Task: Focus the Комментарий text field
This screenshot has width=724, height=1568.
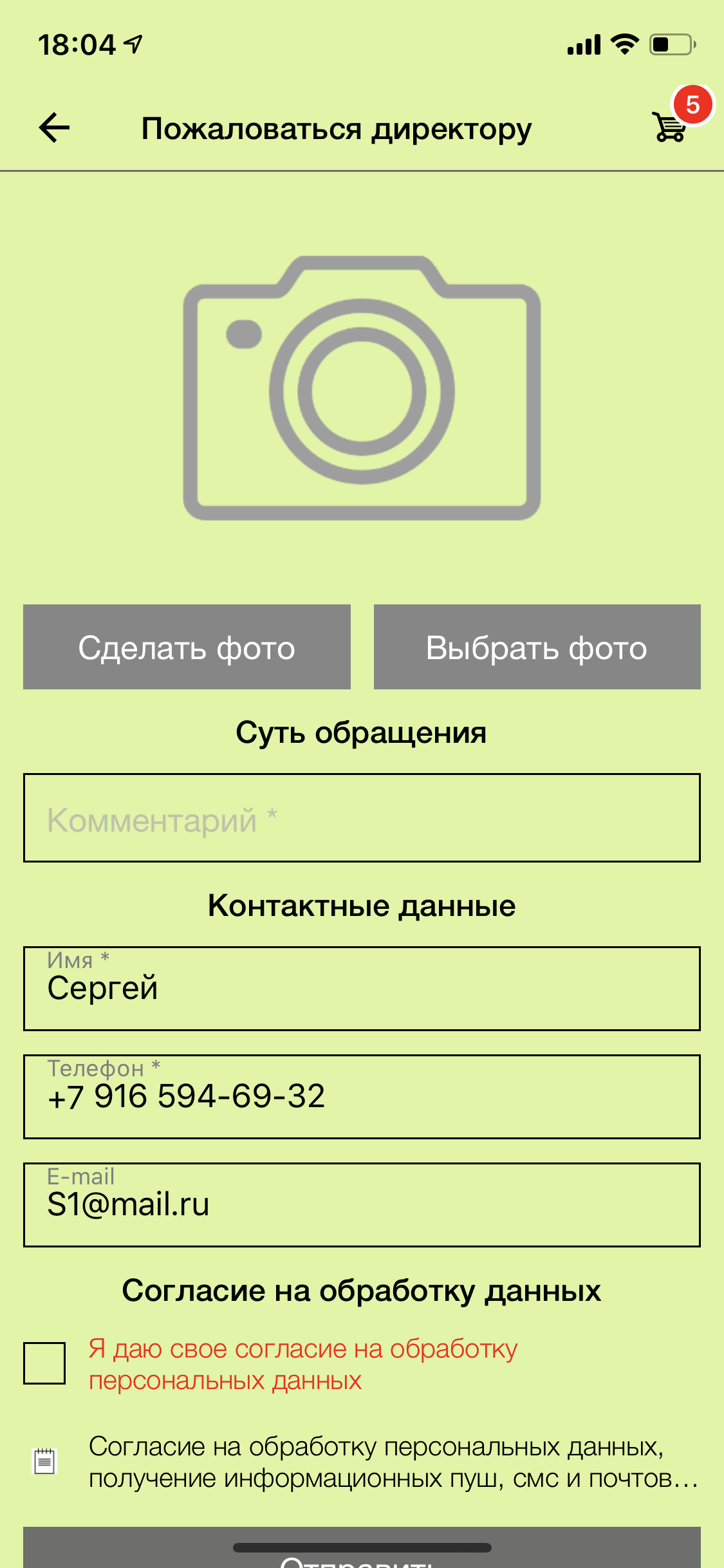Action: tap(362, 818)
